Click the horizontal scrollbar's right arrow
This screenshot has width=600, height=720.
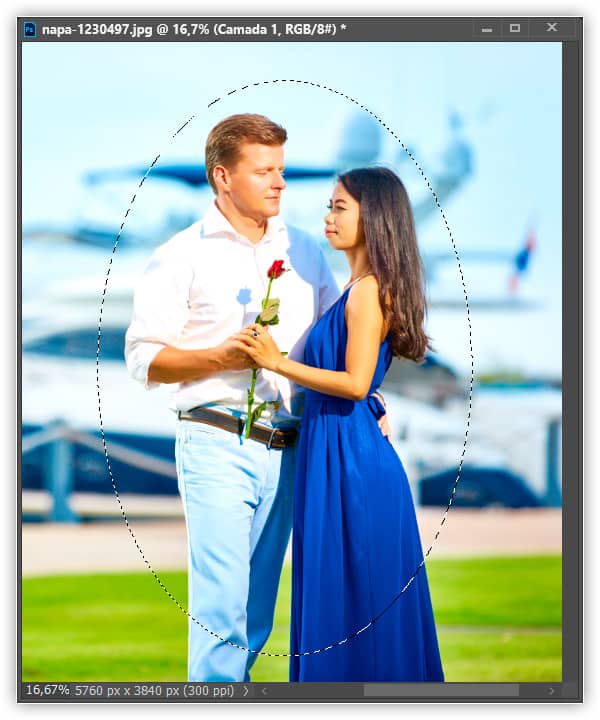click(x=551, y=690)
